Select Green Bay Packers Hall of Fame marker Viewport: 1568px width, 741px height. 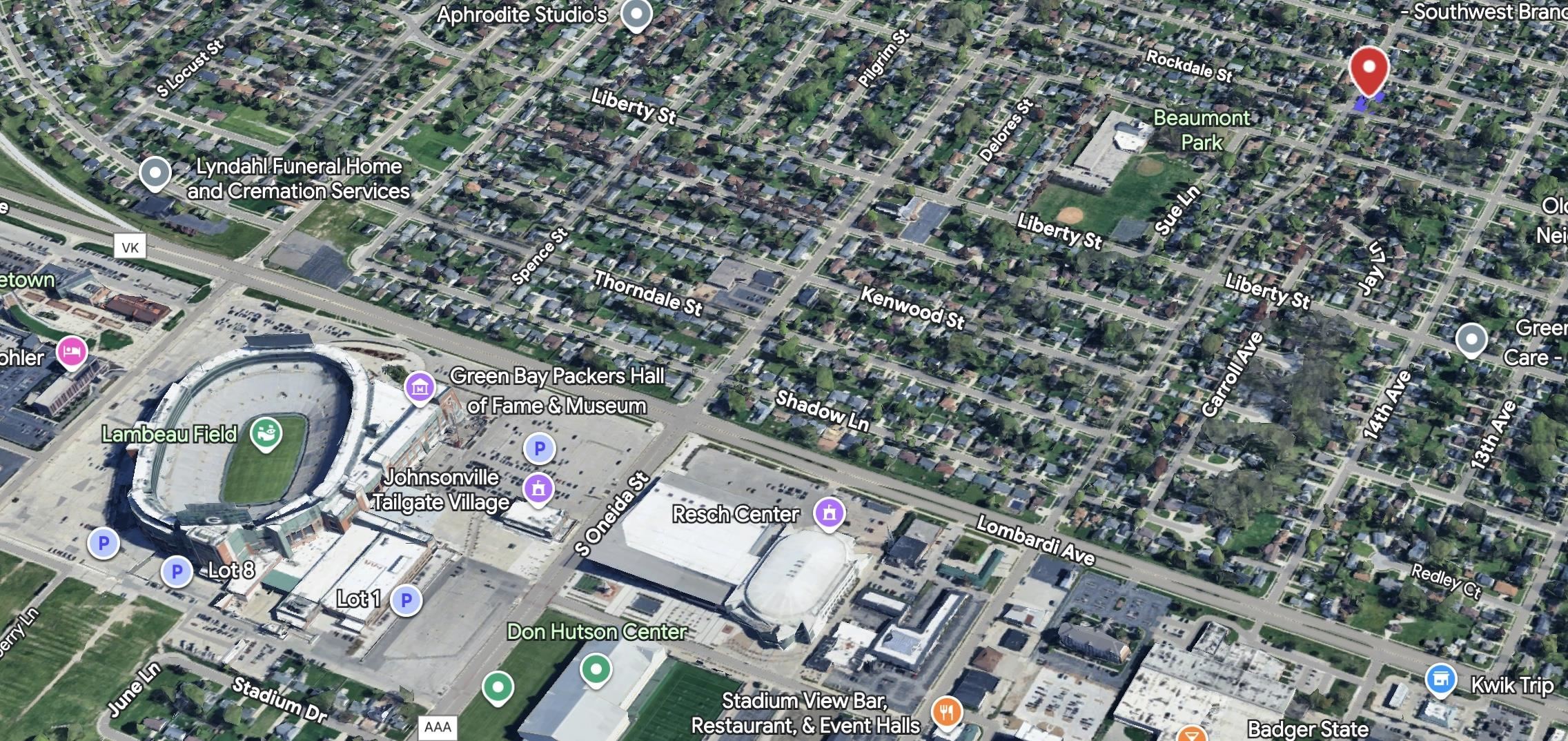420,387
